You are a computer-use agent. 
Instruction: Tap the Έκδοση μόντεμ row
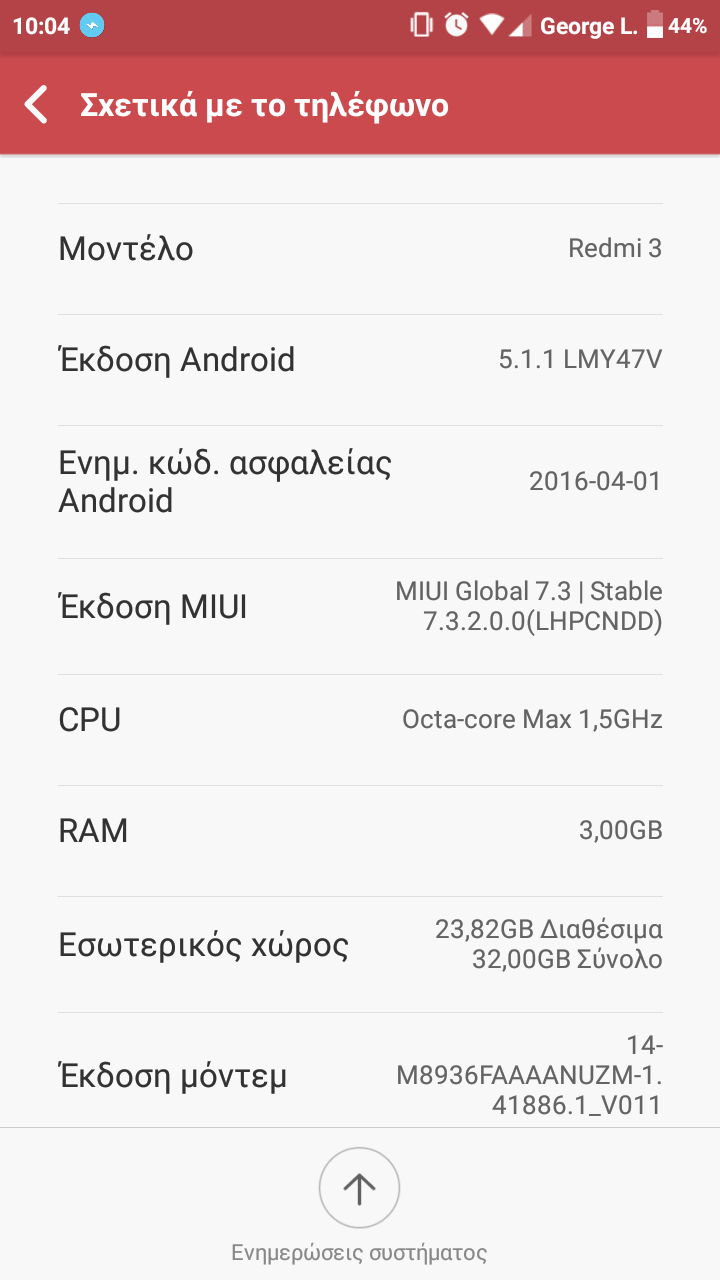click(x=360, y=1075)
